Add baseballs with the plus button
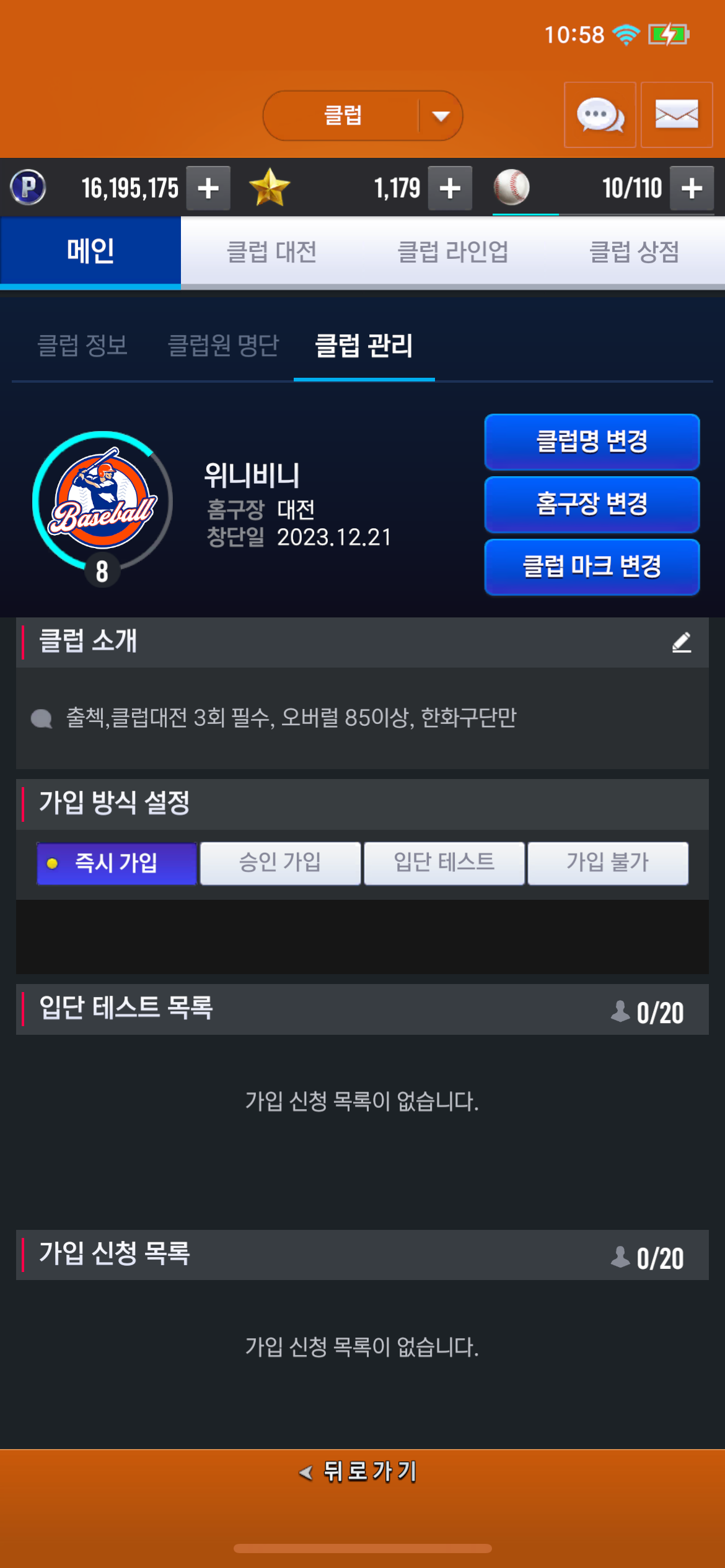The image size is (725, 1568). pyautogui.click(x=692, y=188)
